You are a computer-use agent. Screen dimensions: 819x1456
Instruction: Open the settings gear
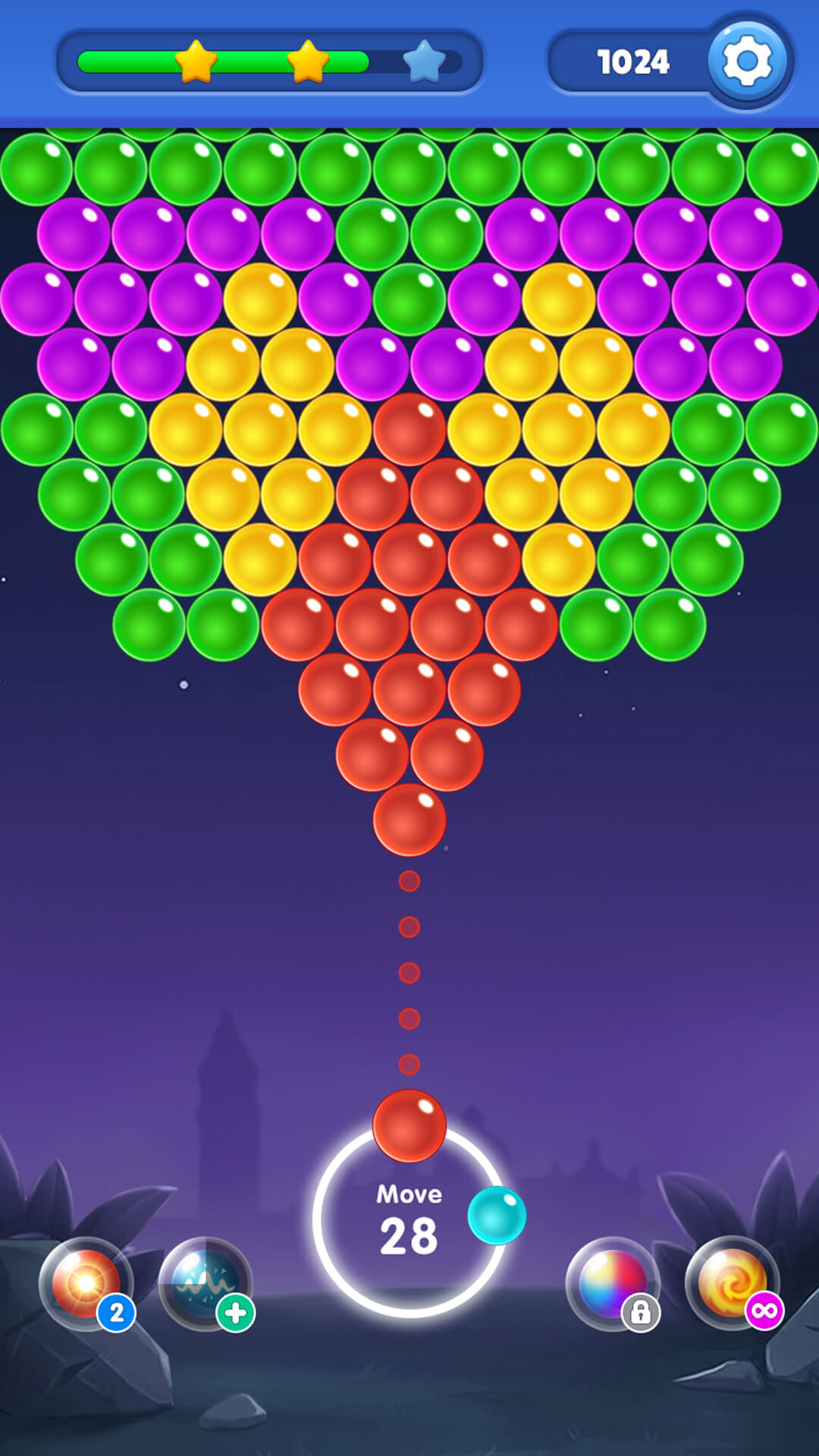click(747, 61)
